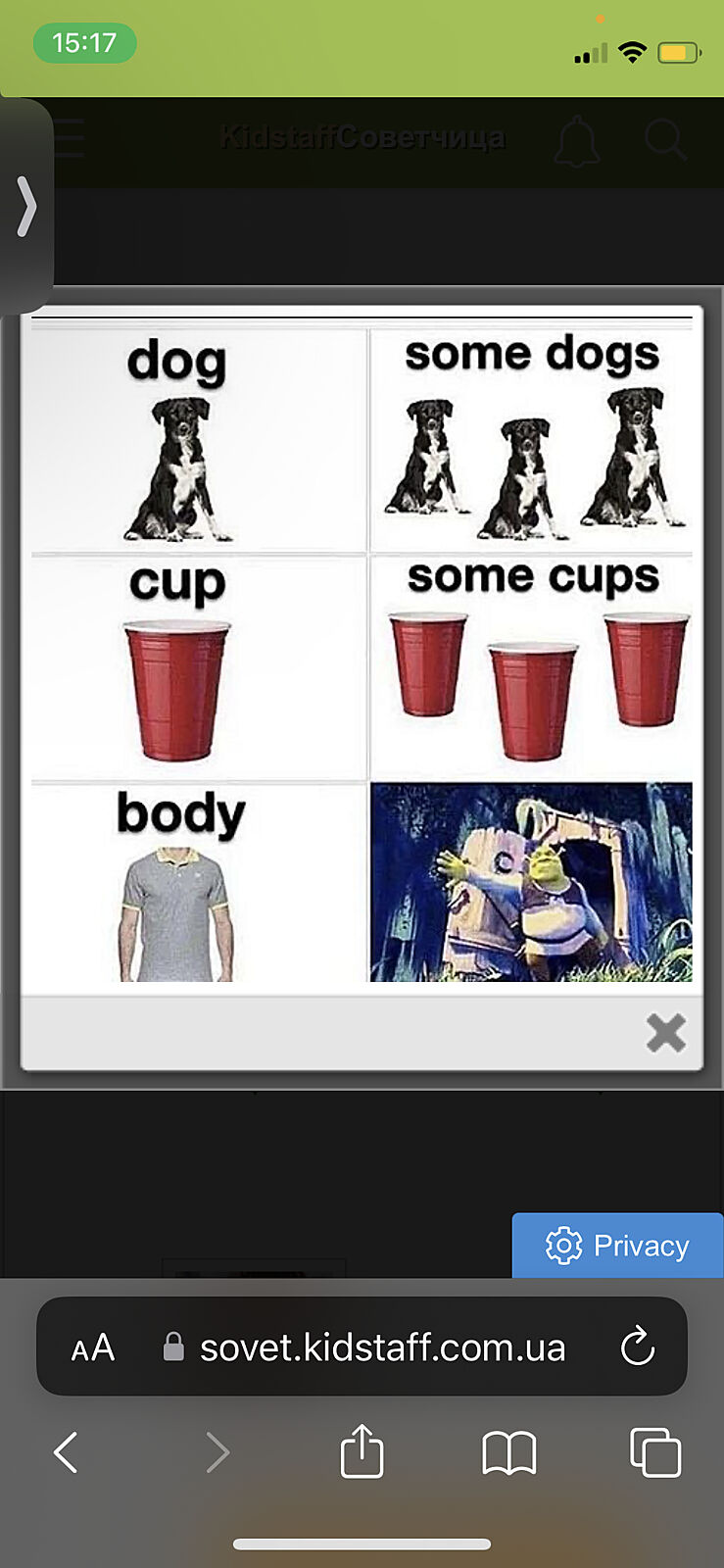Share this page
This screenshot has width=724, height=1568.
tap(362, 1451)
